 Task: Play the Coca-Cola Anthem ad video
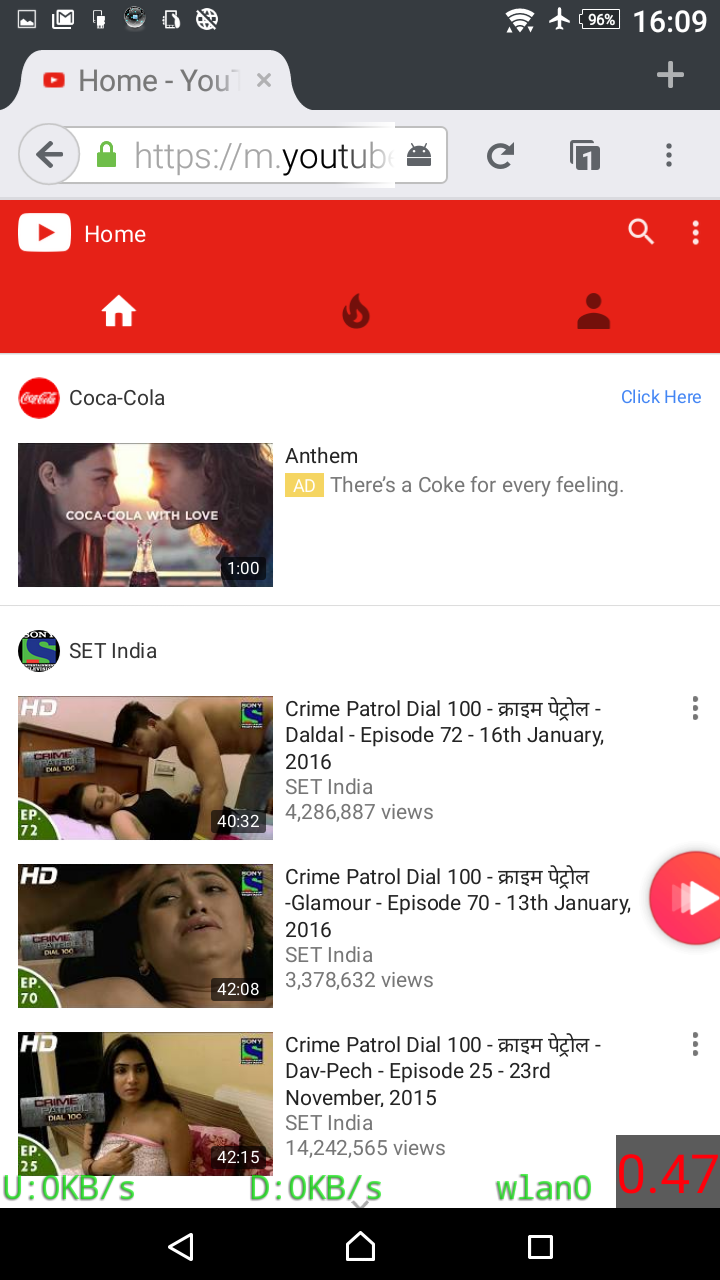(x=146, y=514)
